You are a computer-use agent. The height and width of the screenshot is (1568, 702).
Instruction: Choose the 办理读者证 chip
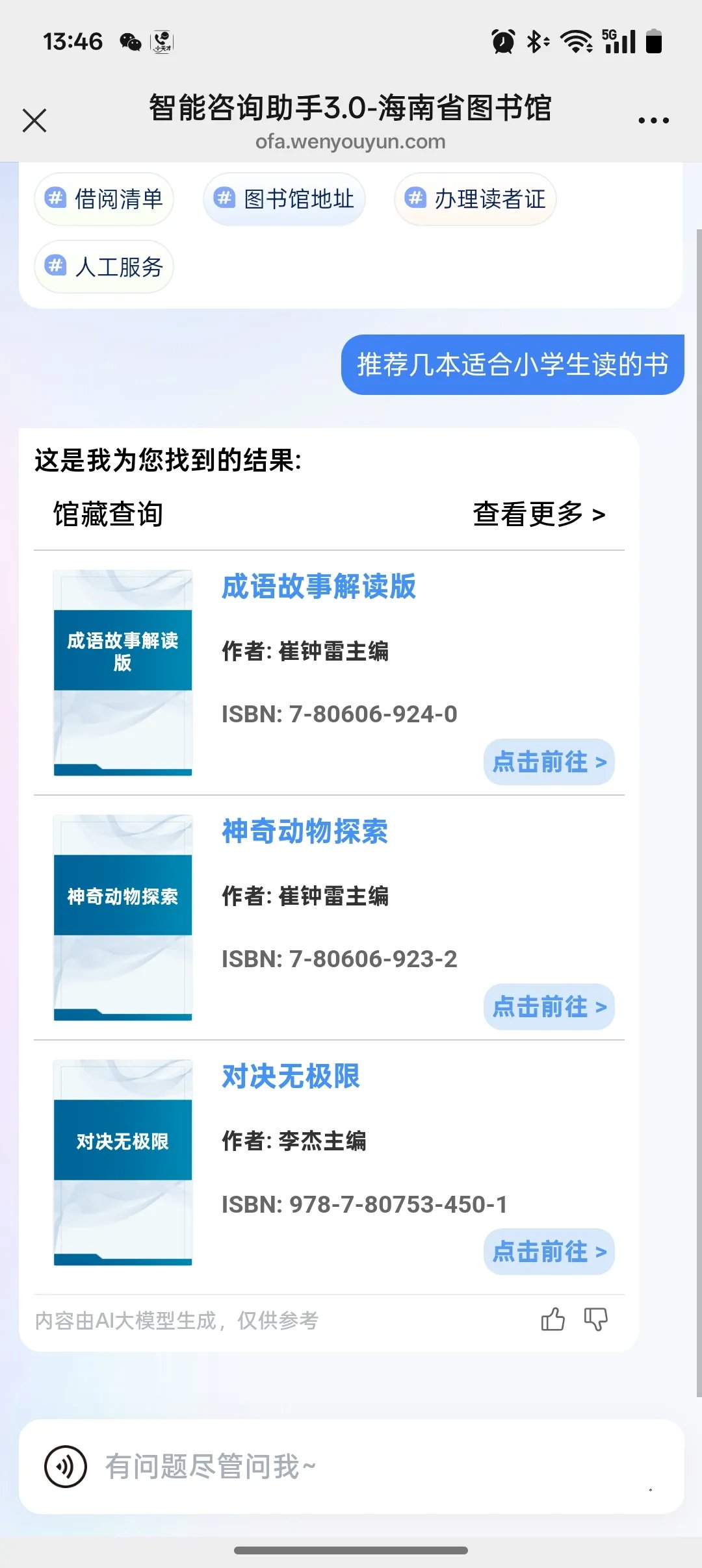[x=475, y=199]
